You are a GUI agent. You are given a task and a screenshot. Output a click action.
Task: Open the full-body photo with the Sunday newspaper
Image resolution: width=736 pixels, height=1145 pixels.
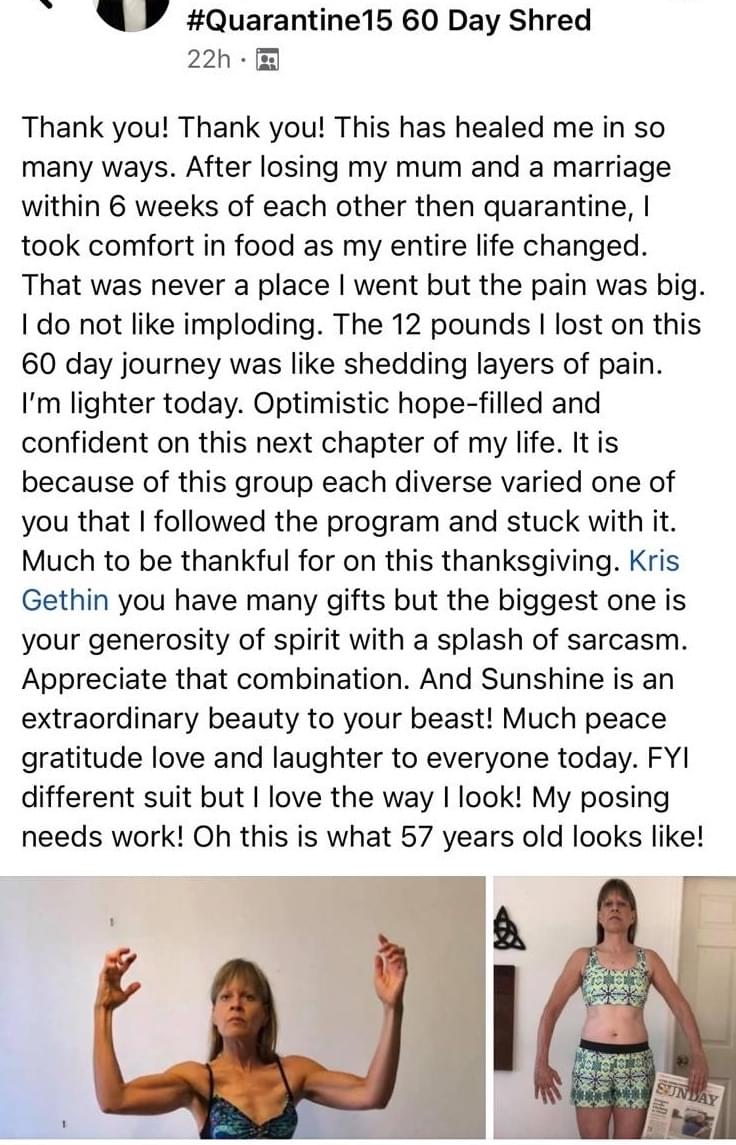[x=614, y=1008]
